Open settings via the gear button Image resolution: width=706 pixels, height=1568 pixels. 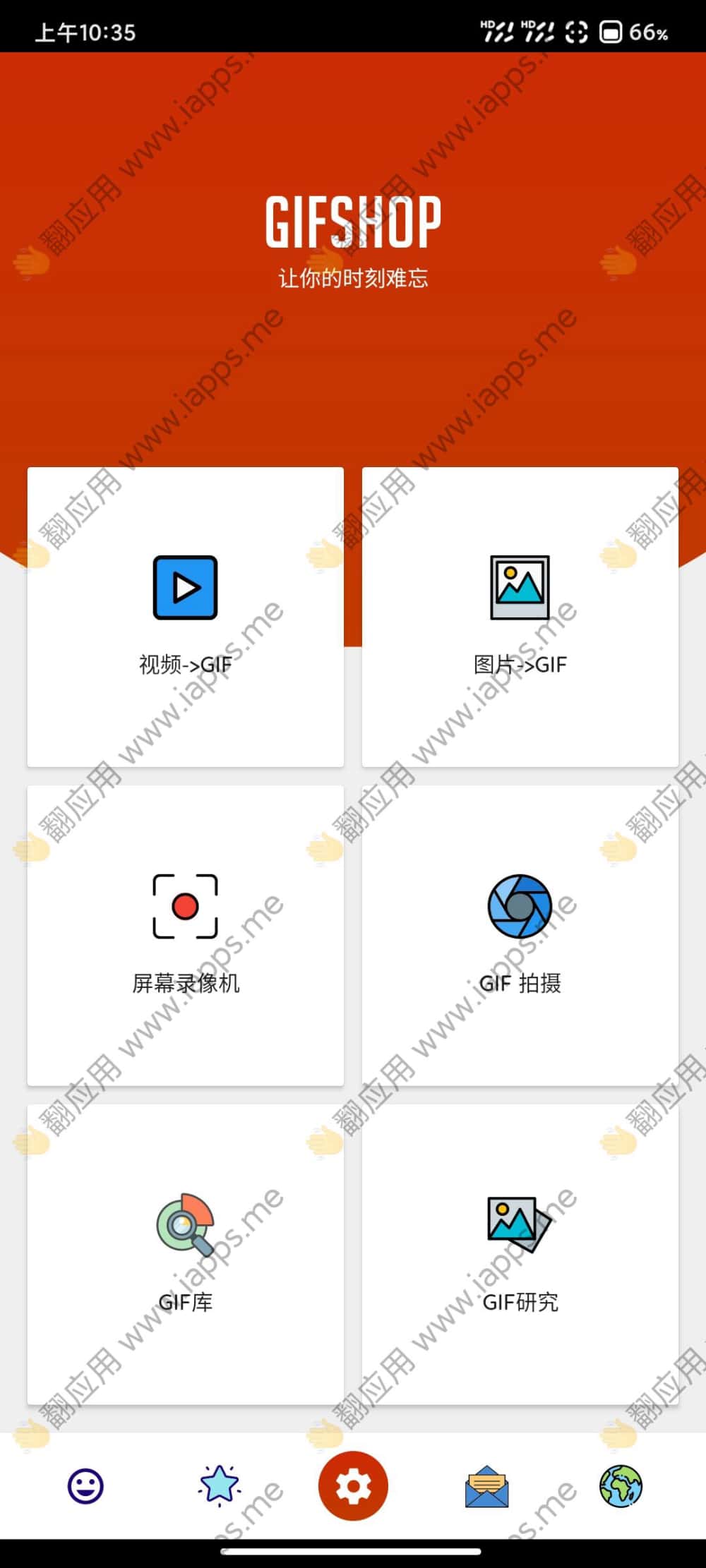coord(353,1485)
